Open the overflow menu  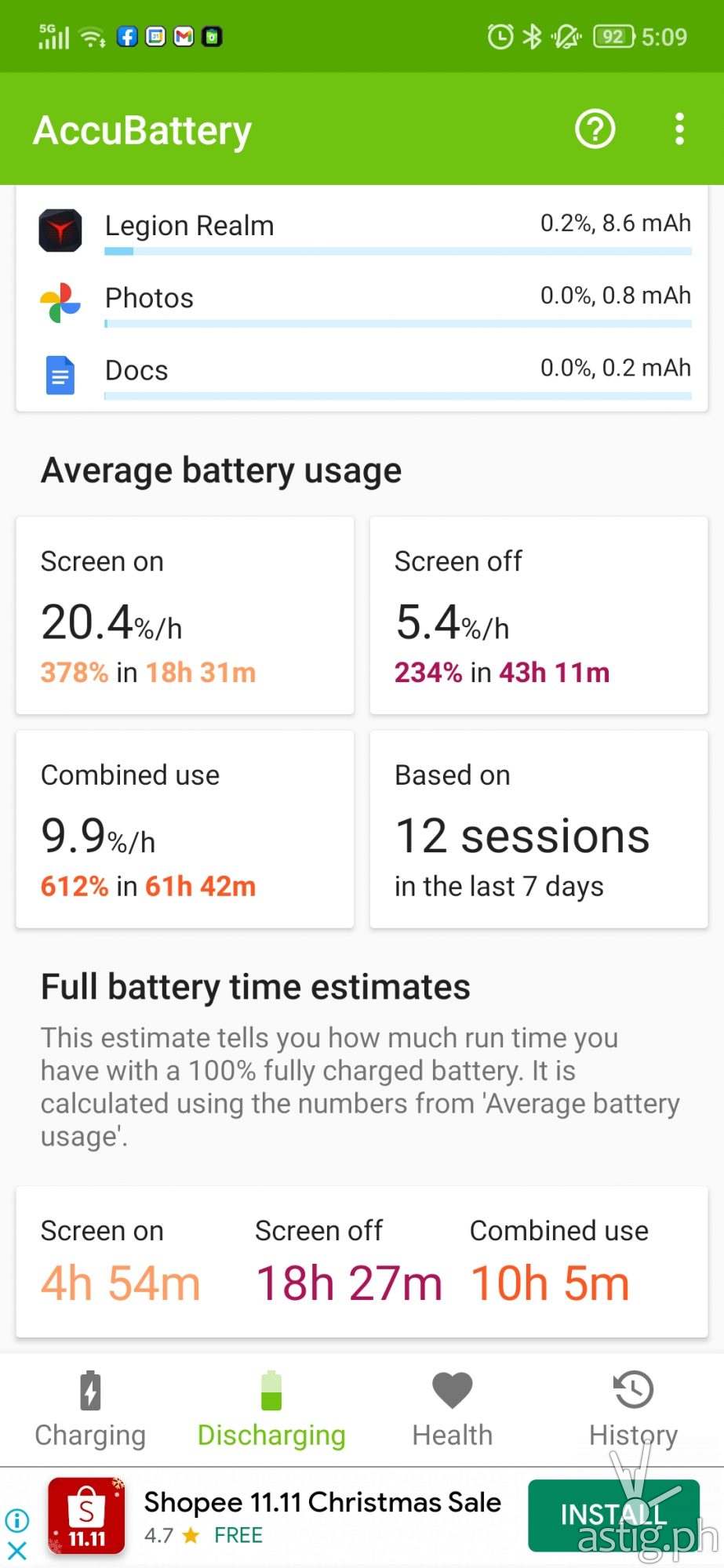point(679,129)
